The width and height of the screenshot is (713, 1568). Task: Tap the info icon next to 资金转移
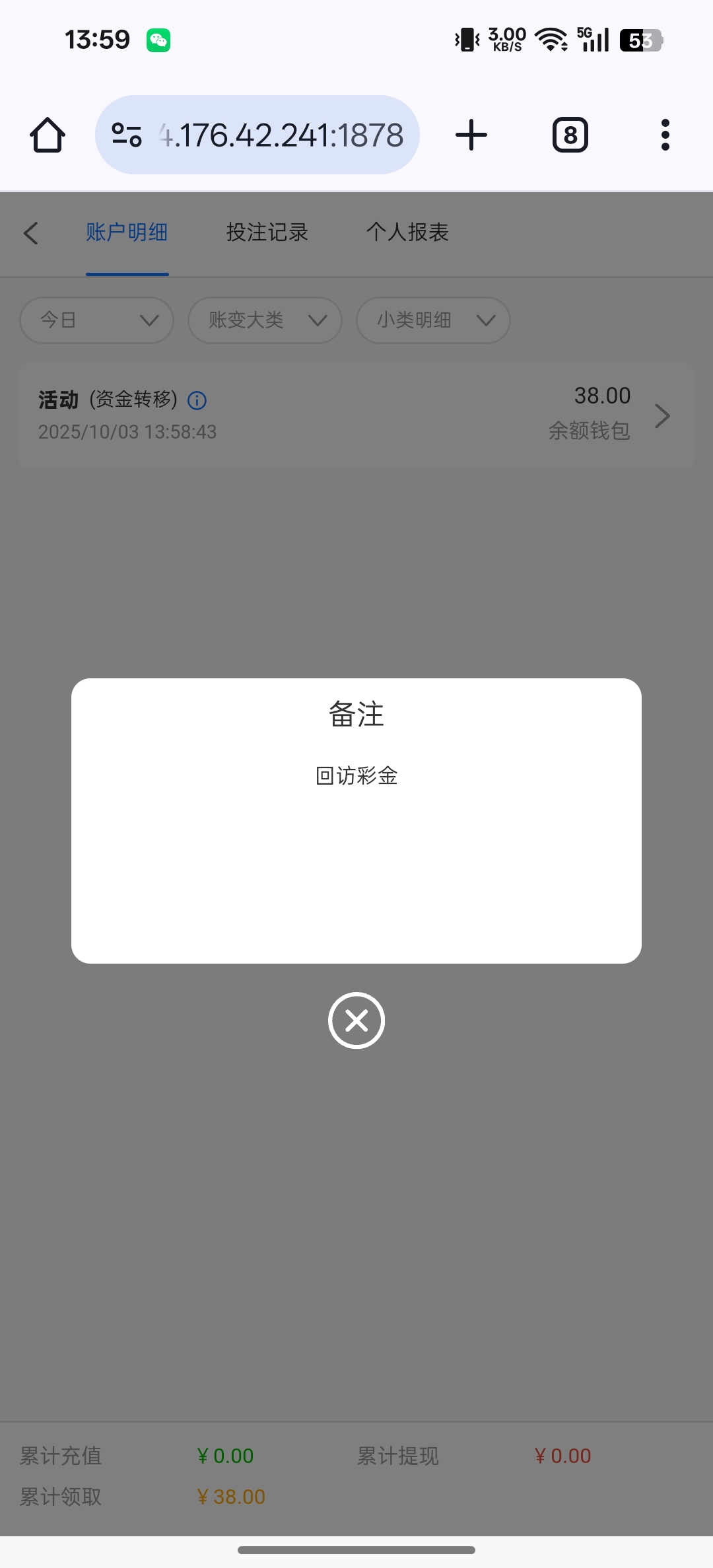coord(197,400)
